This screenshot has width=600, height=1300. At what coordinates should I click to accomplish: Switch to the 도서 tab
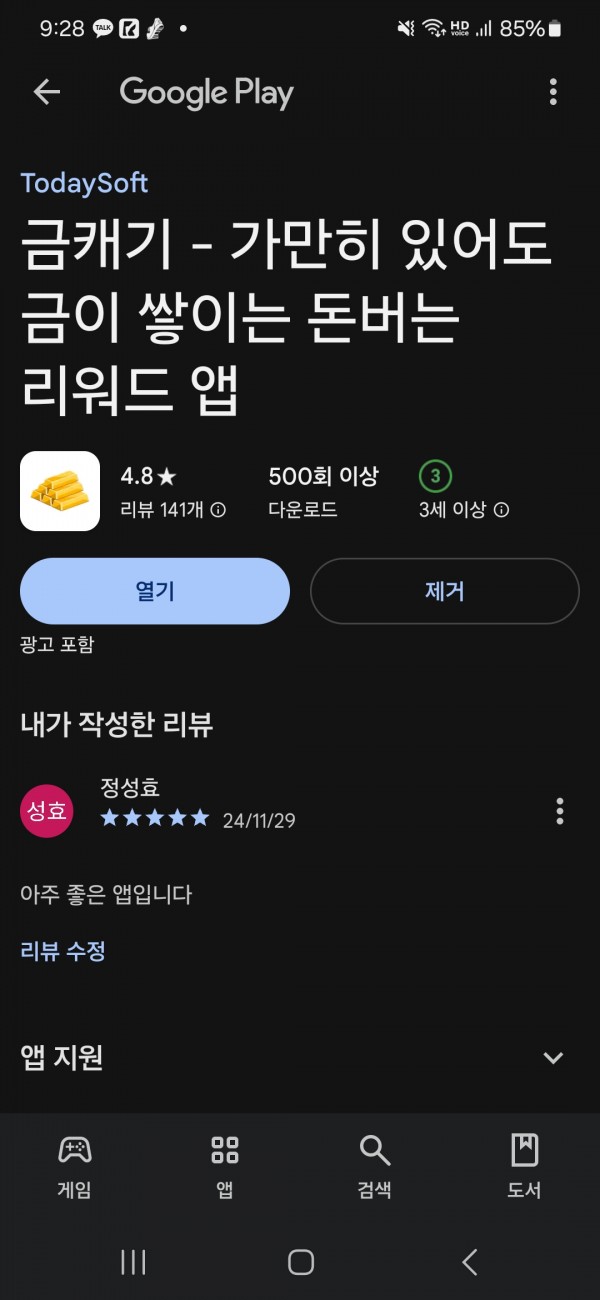tap(525, 1166)
